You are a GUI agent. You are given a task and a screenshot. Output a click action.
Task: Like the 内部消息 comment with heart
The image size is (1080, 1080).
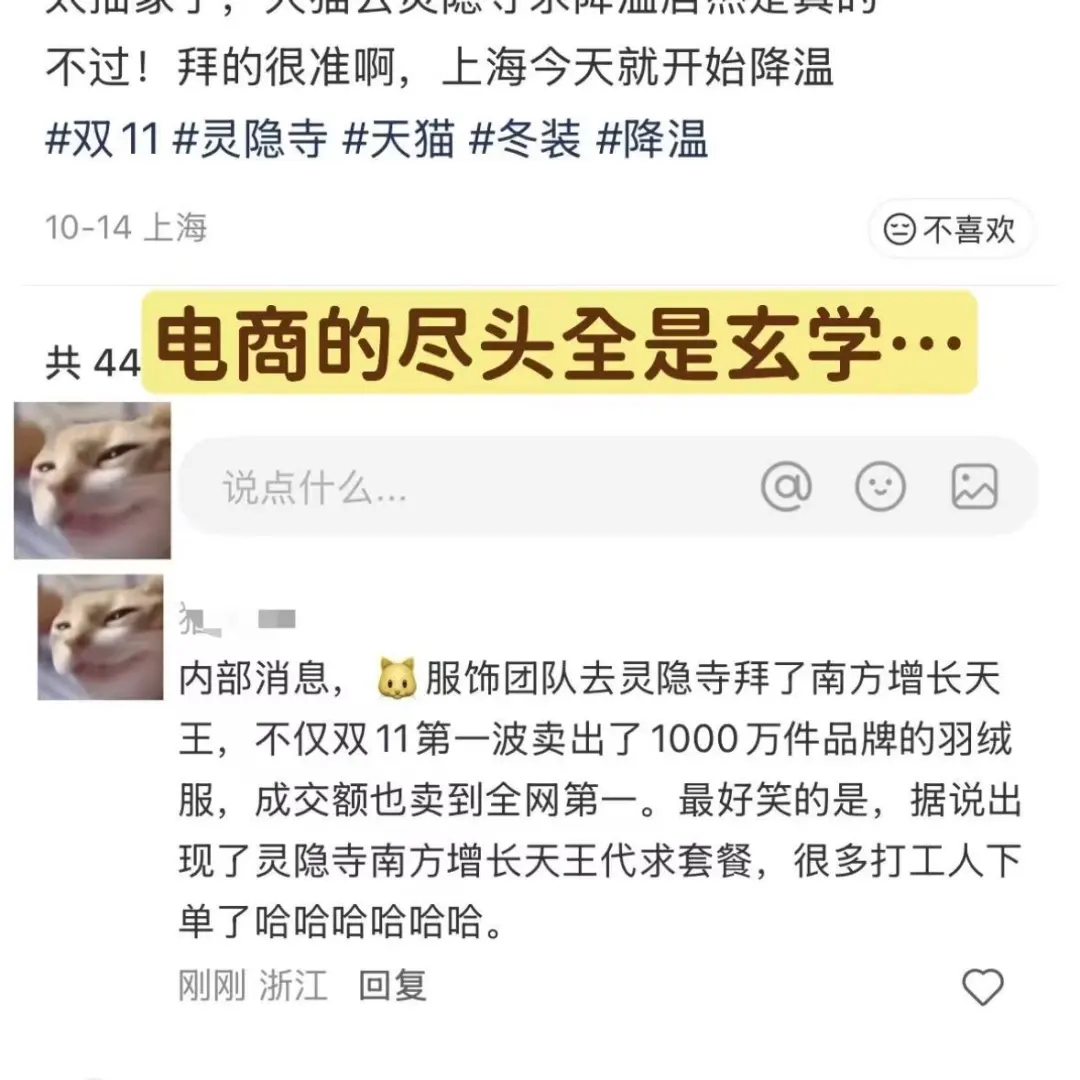[x=982, y=987]
